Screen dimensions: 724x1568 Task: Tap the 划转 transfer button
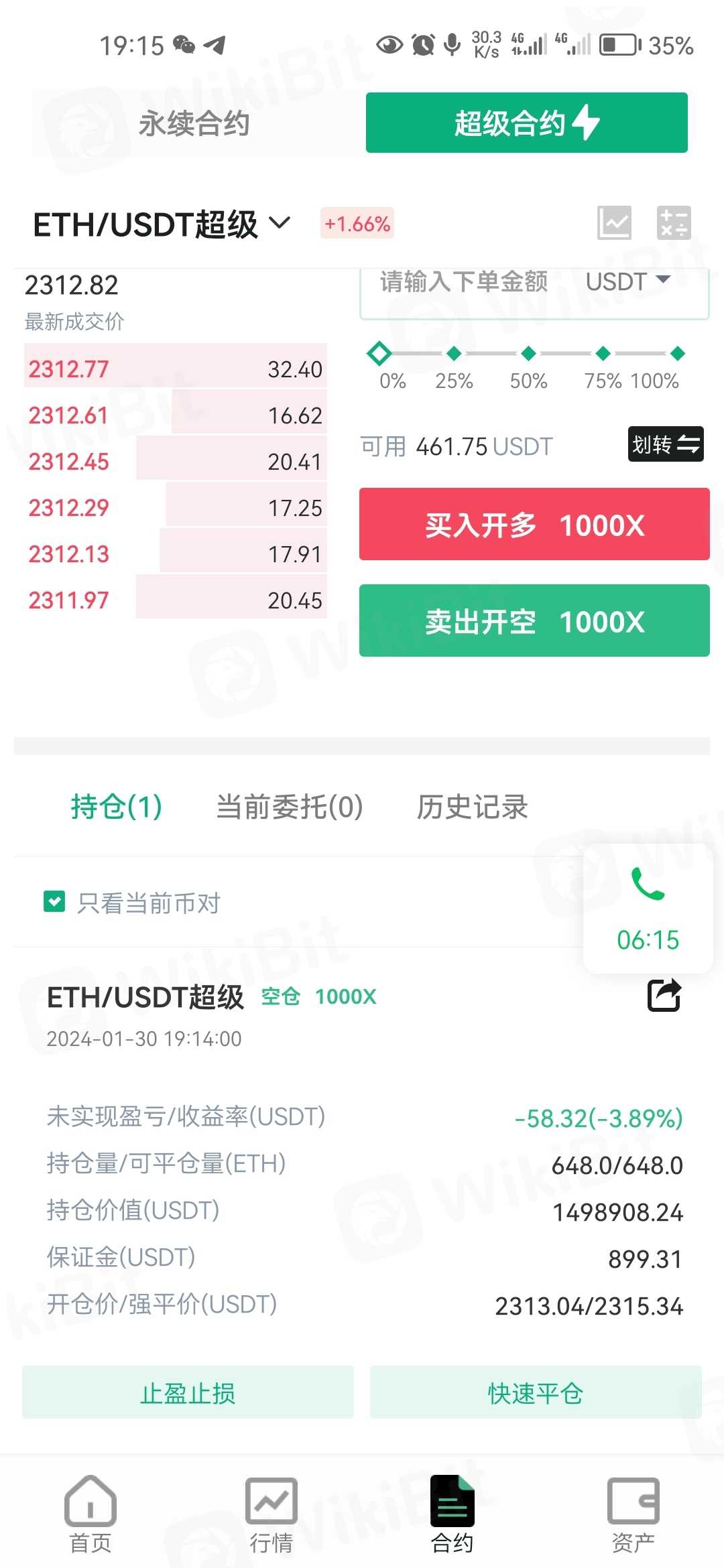(x=665, y=444)
